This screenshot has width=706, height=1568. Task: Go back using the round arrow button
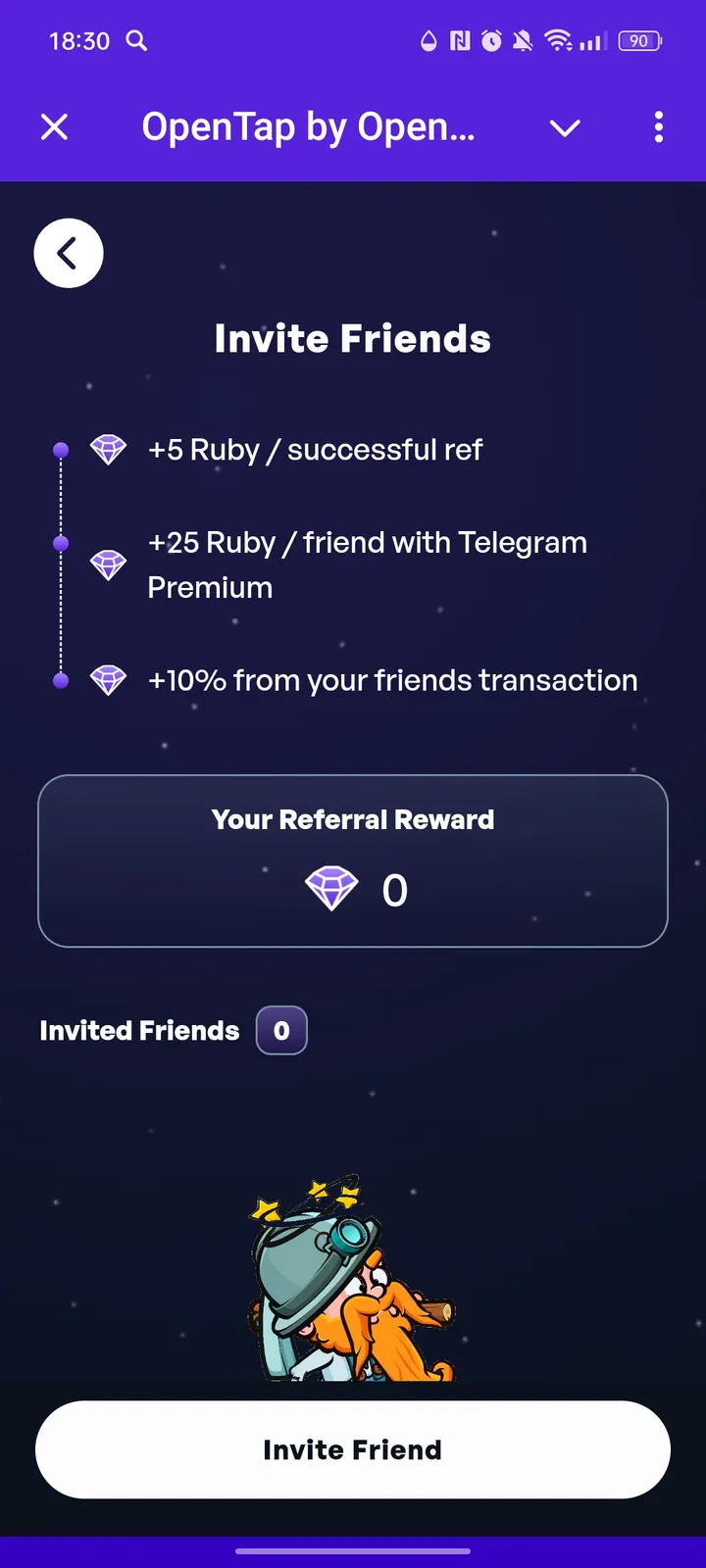pos(69,254)
